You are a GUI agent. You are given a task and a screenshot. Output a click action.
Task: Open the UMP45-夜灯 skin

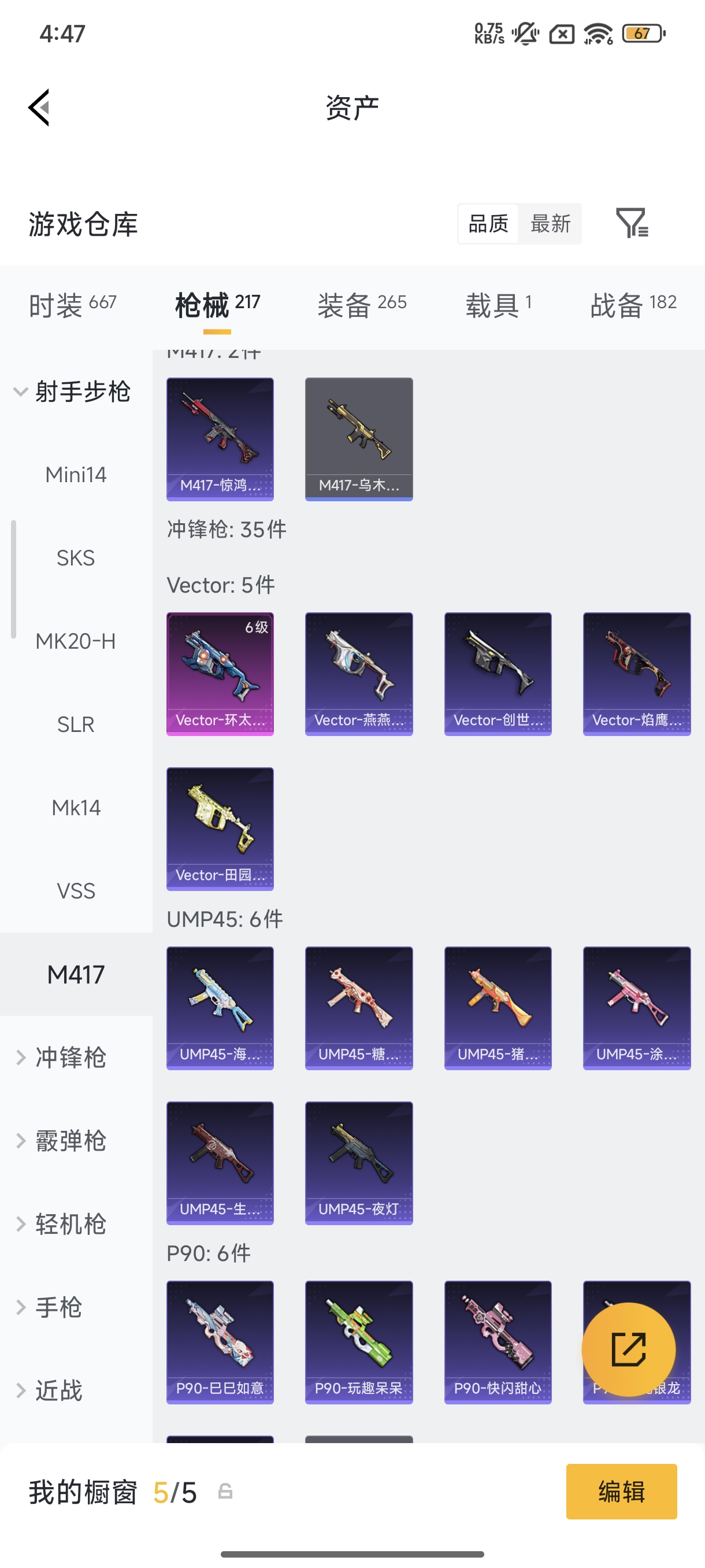[x=359, y=1163]
